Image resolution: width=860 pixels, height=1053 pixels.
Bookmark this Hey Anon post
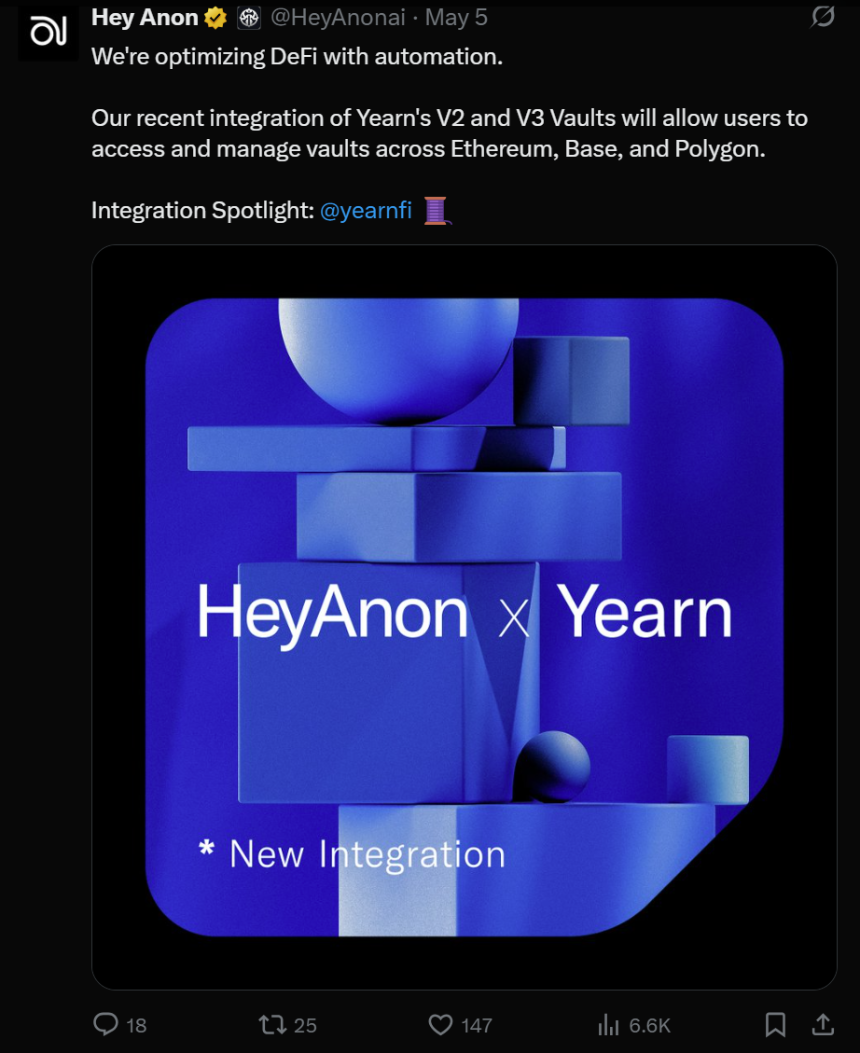pos(775,1024)
